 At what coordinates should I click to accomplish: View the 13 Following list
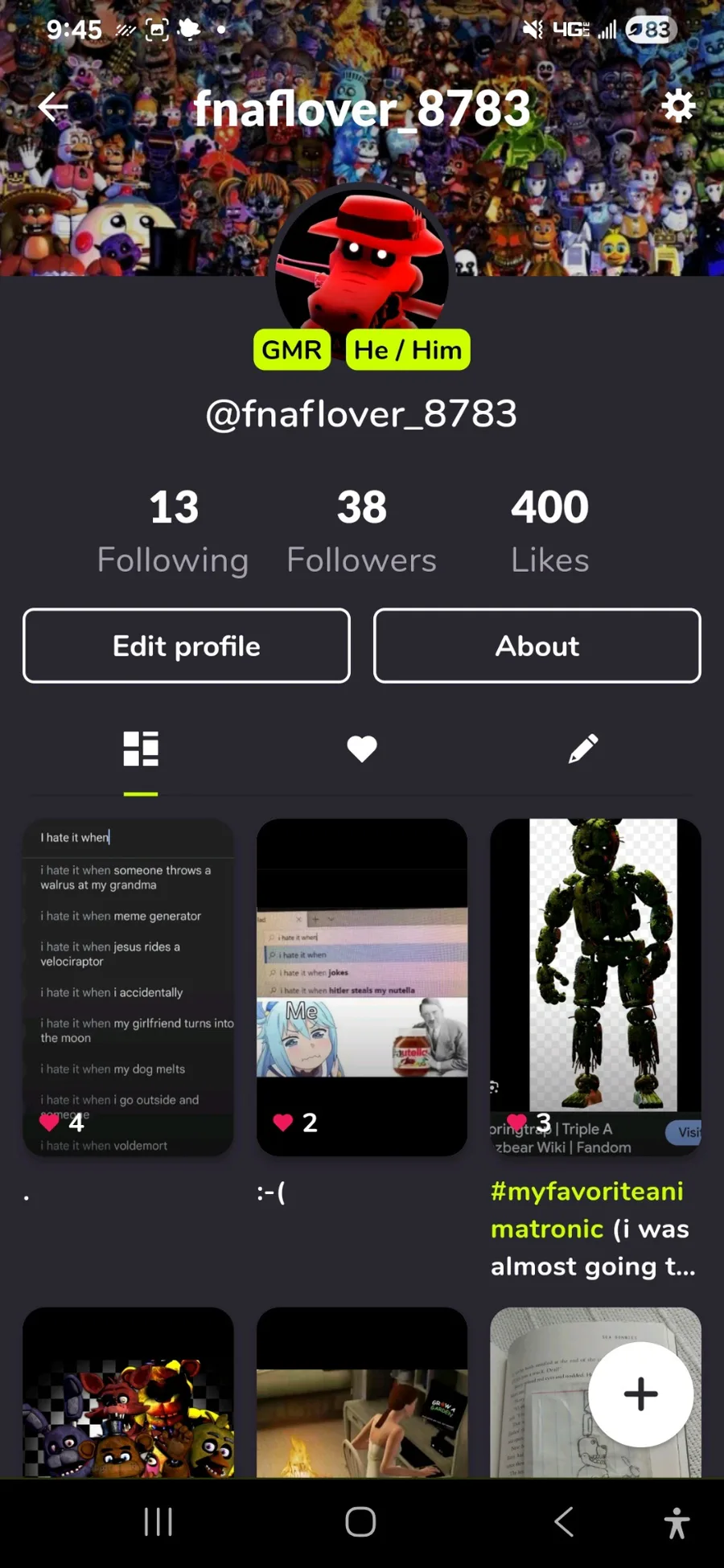coord(173,531)
